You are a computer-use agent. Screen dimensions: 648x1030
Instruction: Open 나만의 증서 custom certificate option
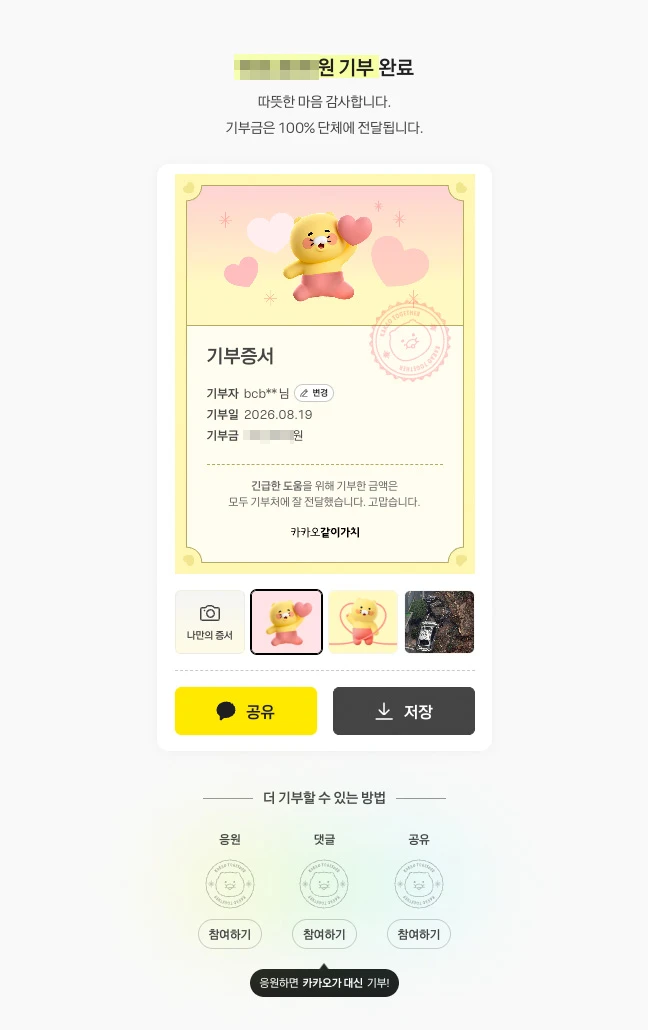(210, 622)
